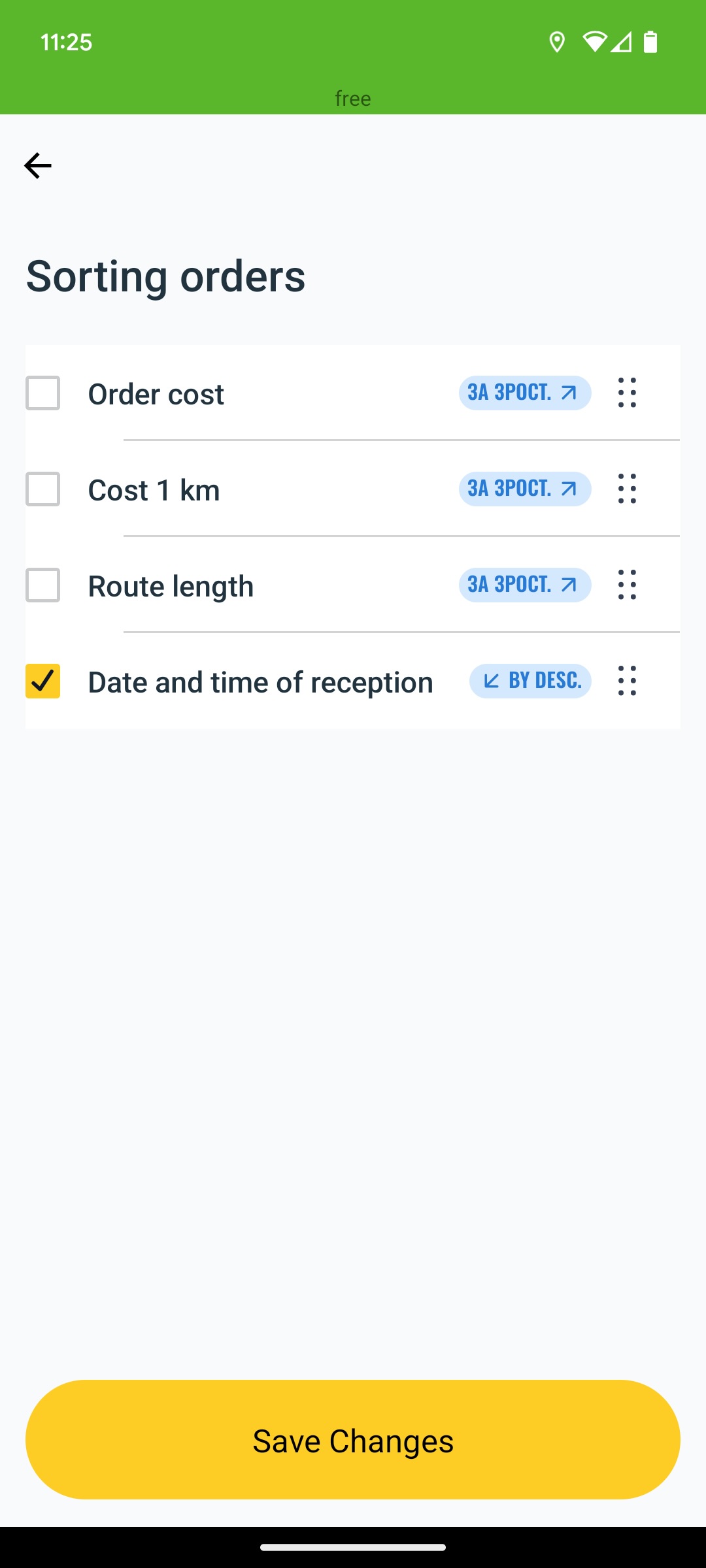Toggle sort direction chip for Order cost
Image resolution: width=706 pixels, height=1568 pixels.
525,393
